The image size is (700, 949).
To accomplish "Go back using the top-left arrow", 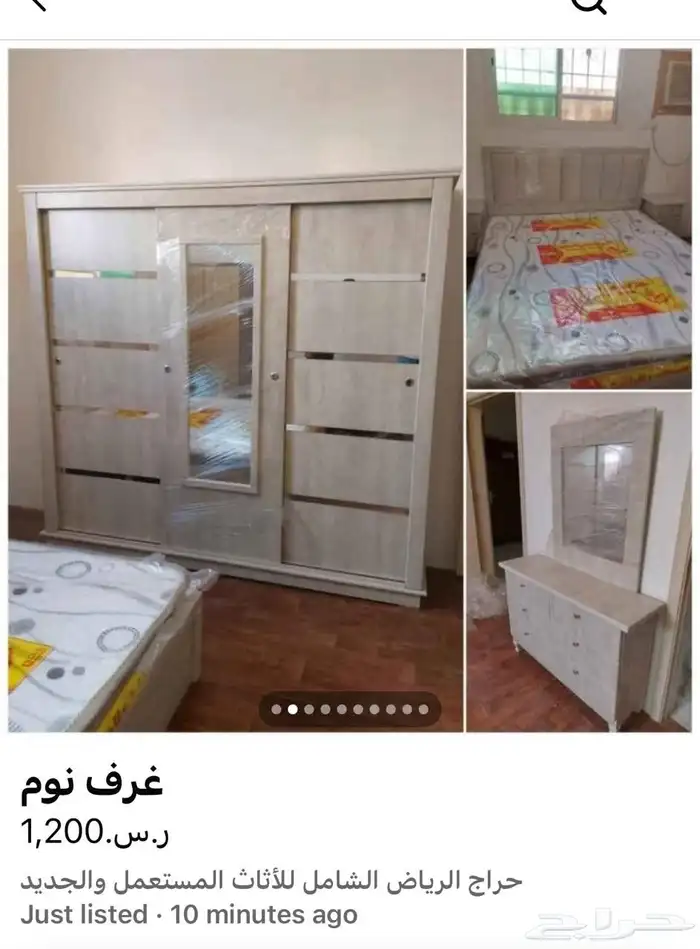I will tap(38, 5).
